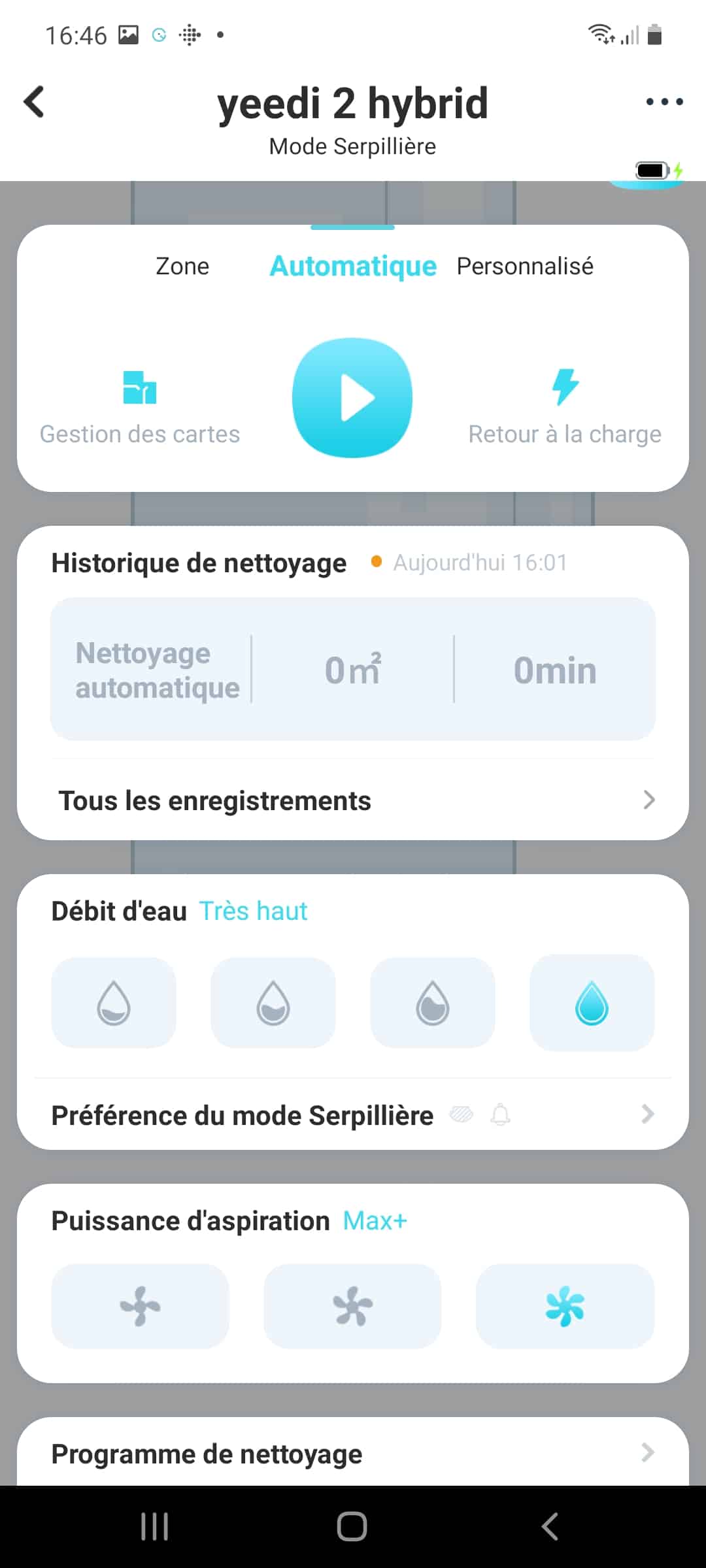Open Programme de nettoyage

click(x=353, y=1454)
